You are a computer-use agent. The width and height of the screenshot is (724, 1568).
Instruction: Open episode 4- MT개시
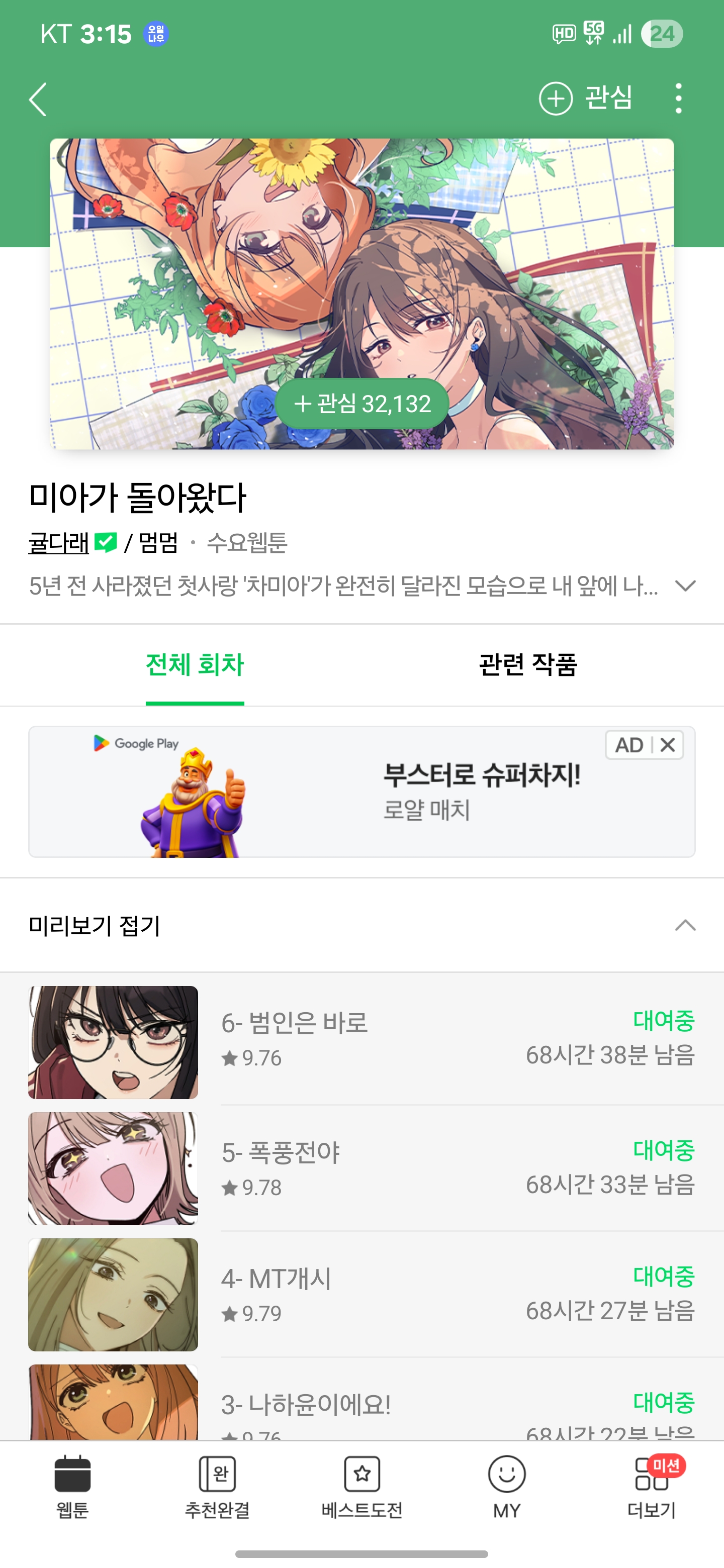click(x=361, y=1294)
